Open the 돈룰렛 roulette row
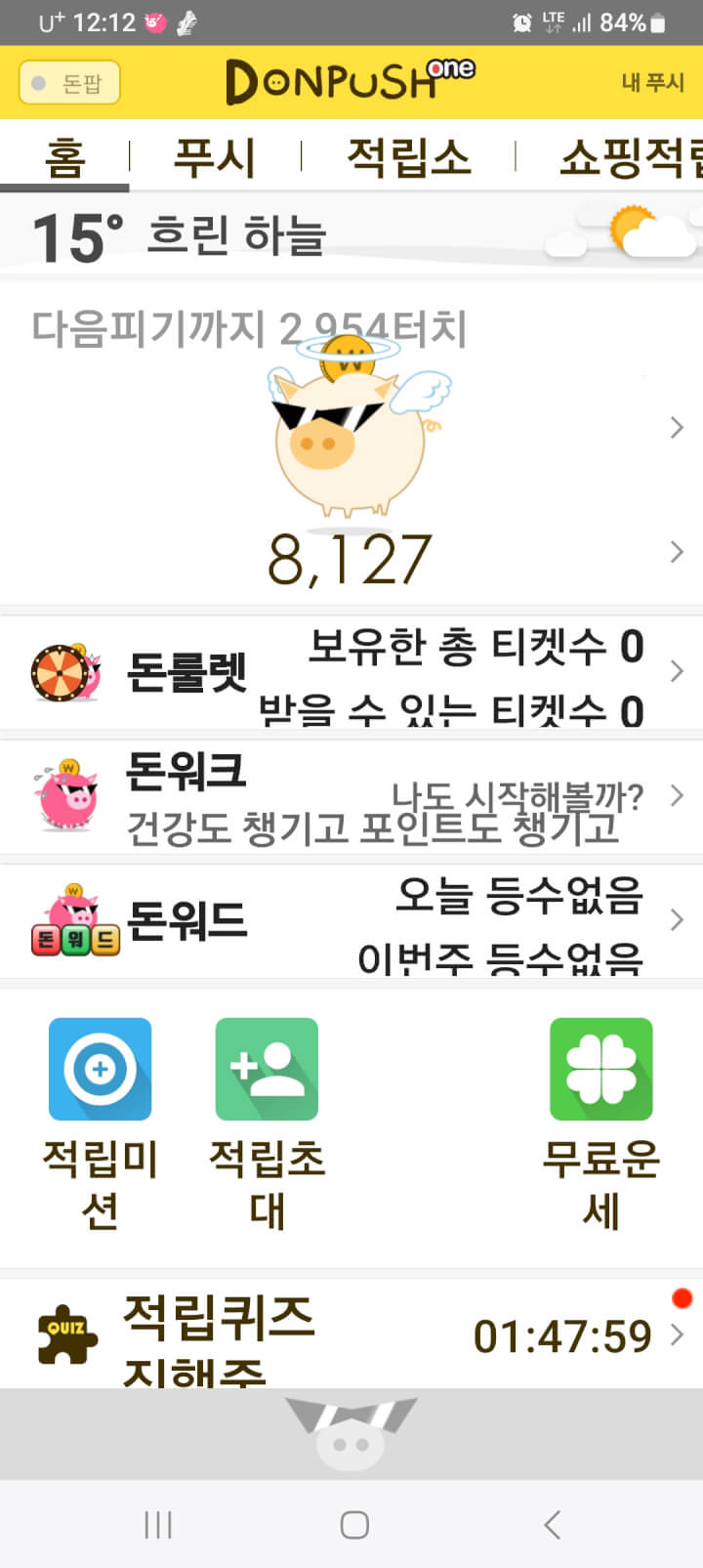The height and width of the screenshot is (1568, 703). [351, 672]
